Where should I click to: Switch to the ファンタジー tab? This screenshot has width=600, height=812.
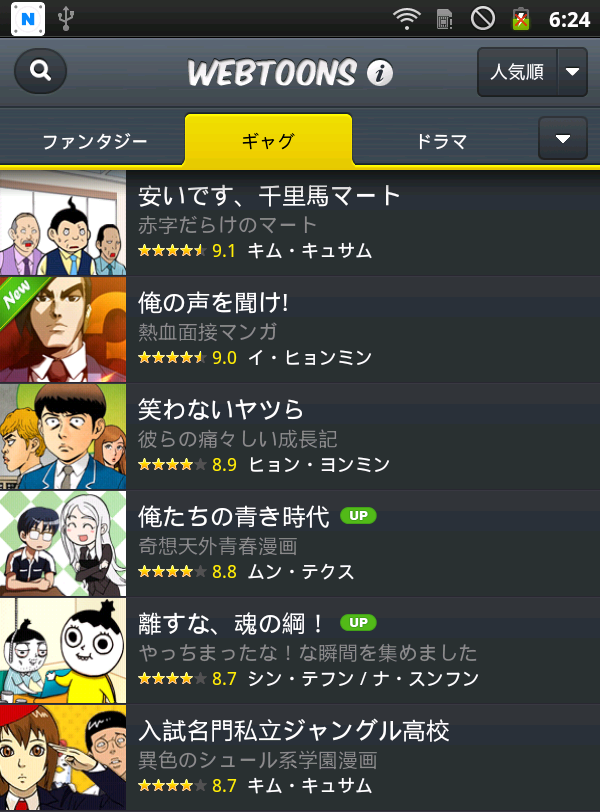(94, 141)
